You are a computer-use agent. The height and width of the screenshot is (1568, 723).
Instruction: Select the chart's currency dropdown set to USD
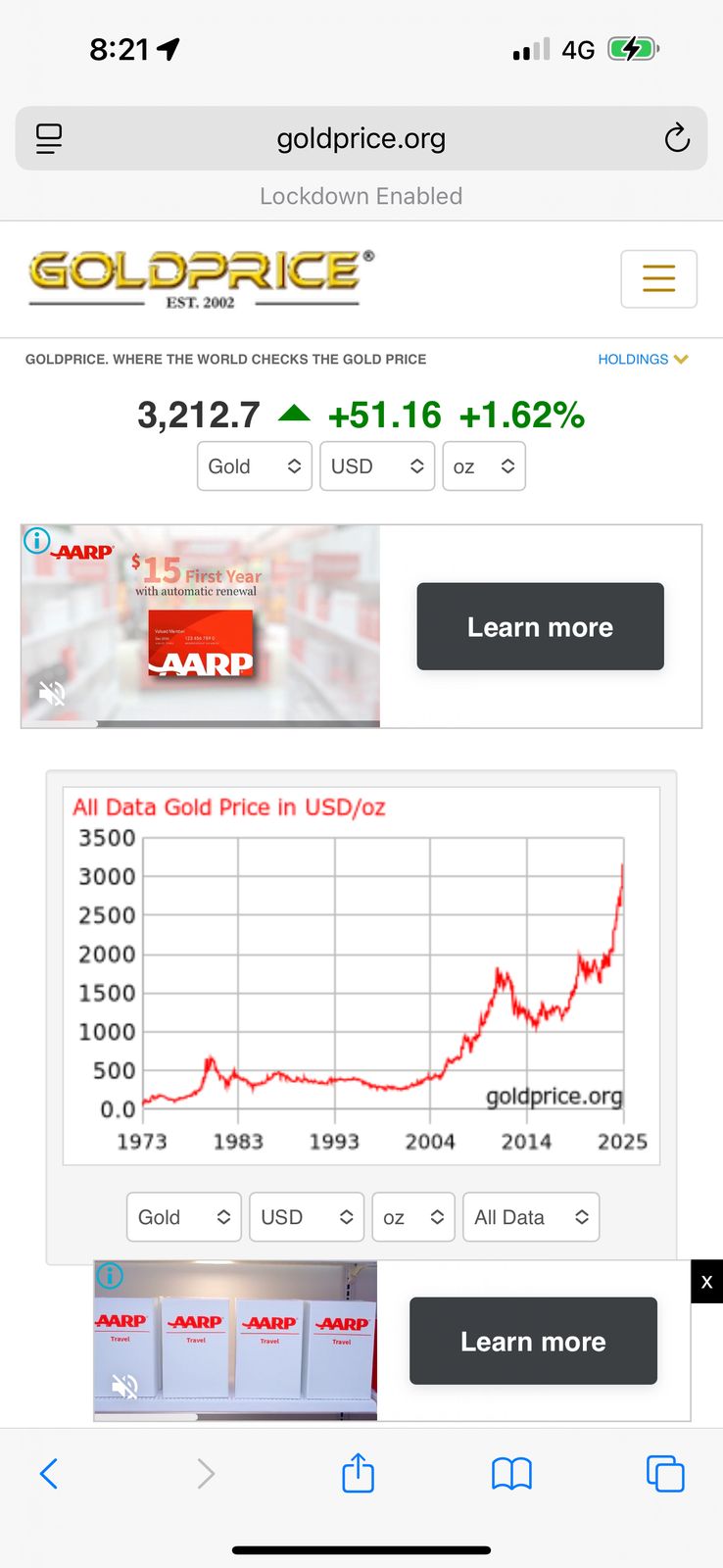coord(306,1217)
